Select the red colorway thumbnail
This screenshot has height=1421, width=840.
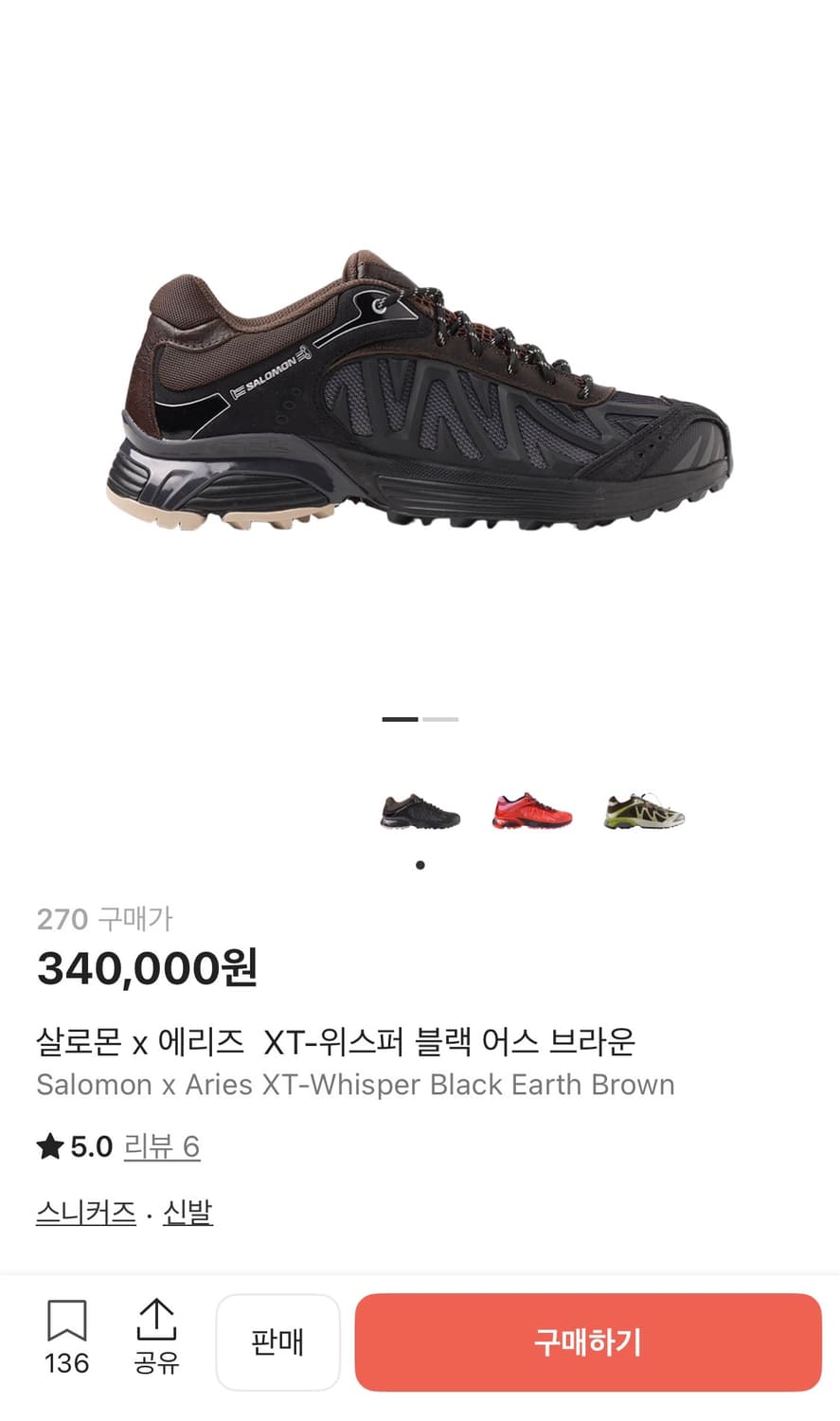coord(531,810)
